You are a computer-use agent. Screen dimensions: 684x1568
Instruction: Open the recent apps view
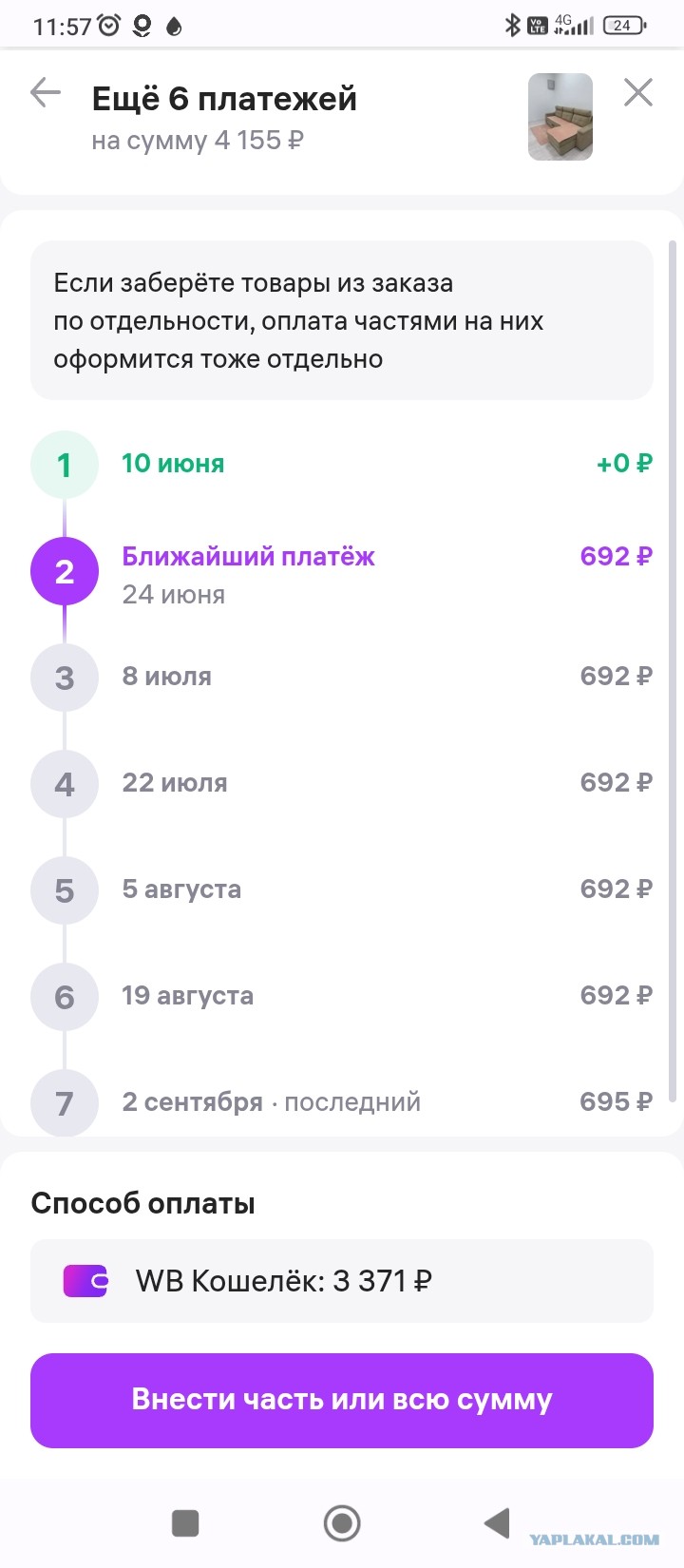[x=185, y=1523]
